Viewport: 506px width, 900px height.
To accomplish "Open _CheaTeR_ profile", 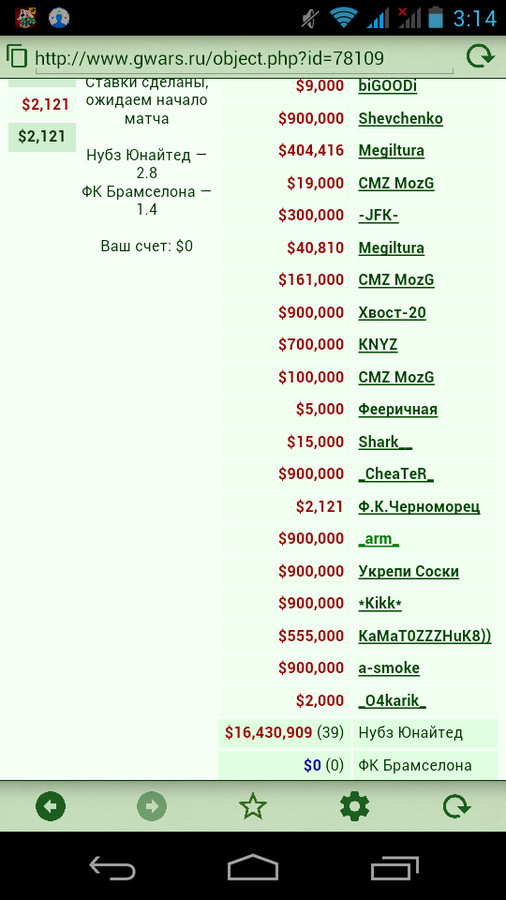I will click(396, 474).
